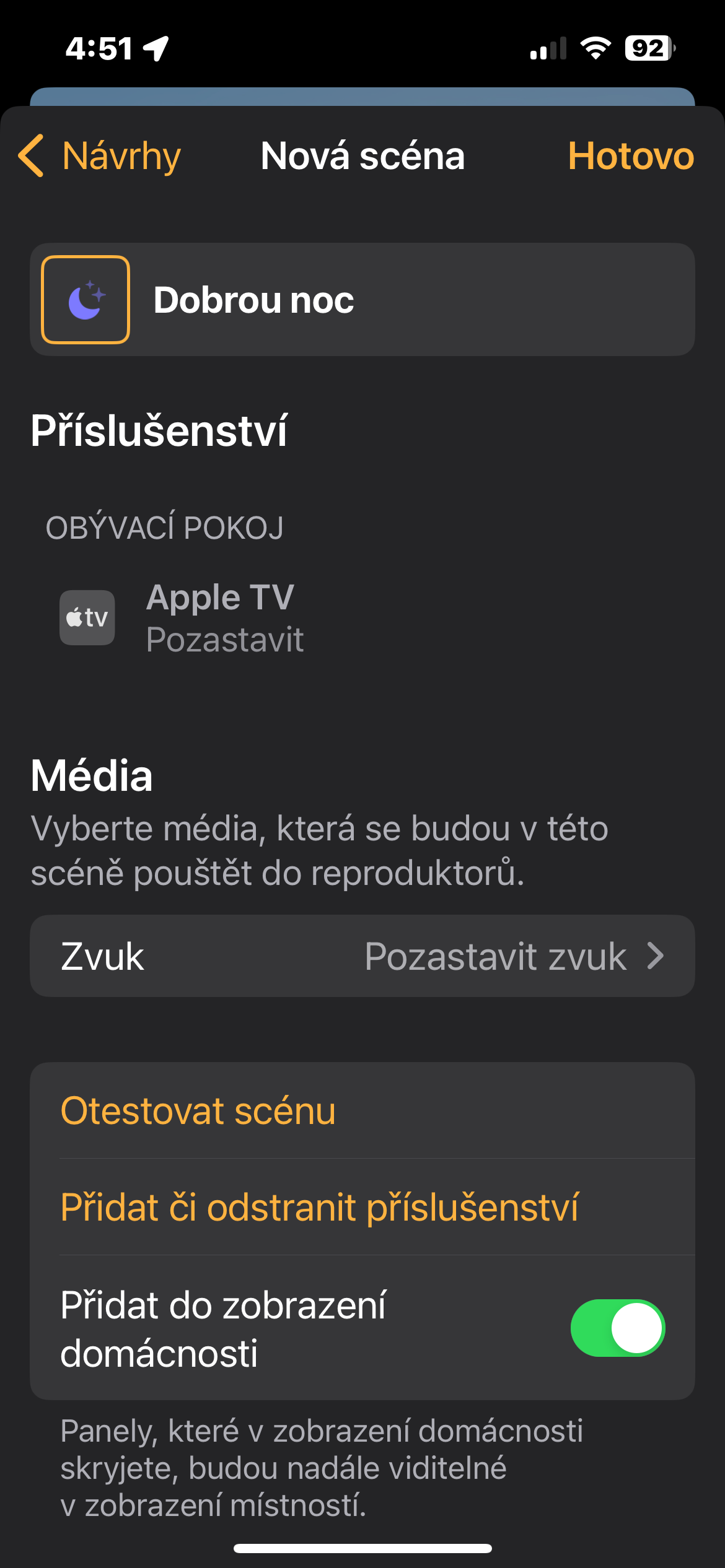The image size is (725, 1568).
Task: Tap Otestovat scénu
Action: click(198, 1111)
